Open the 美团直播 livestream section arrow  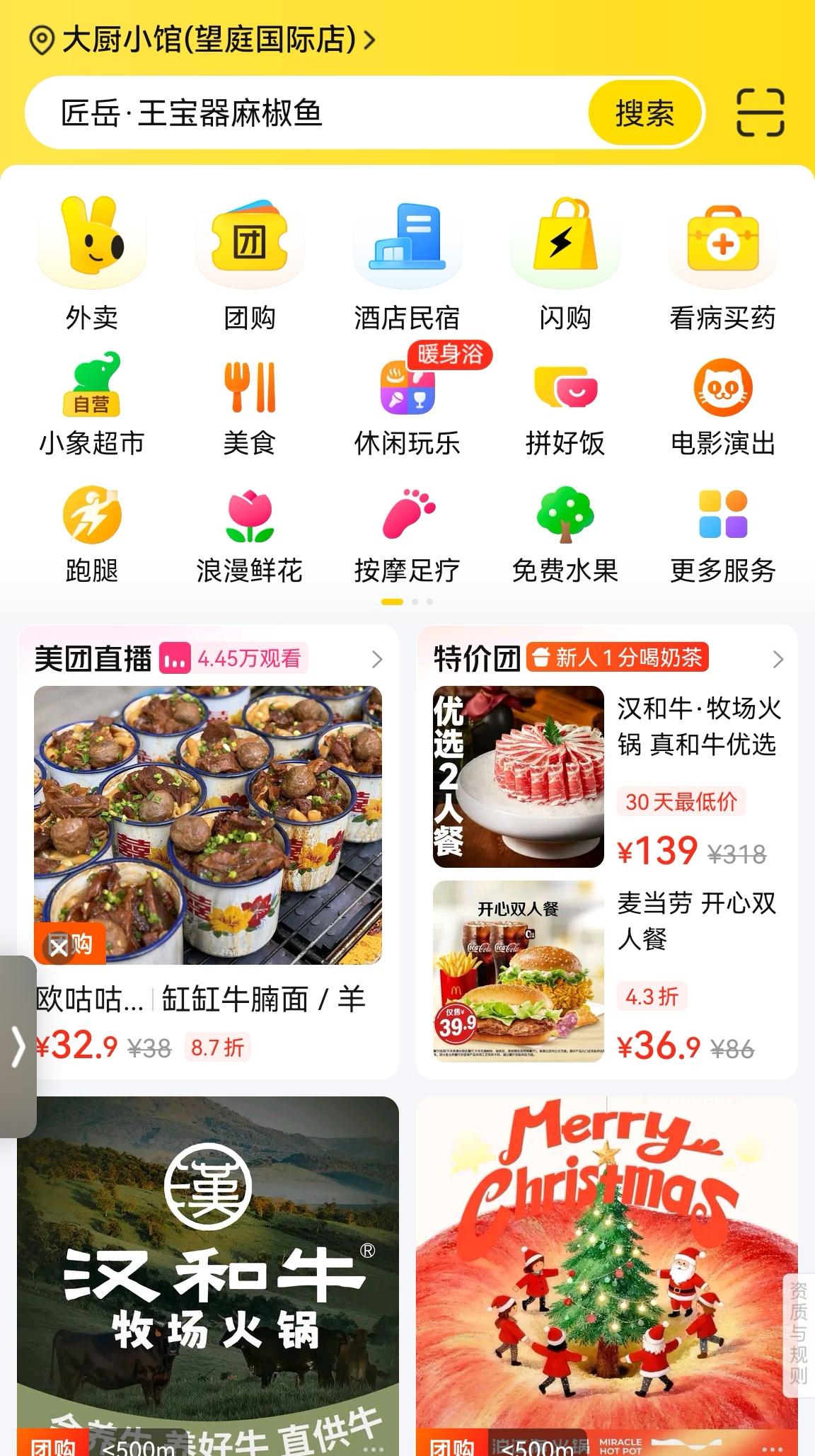click(376, 660)
